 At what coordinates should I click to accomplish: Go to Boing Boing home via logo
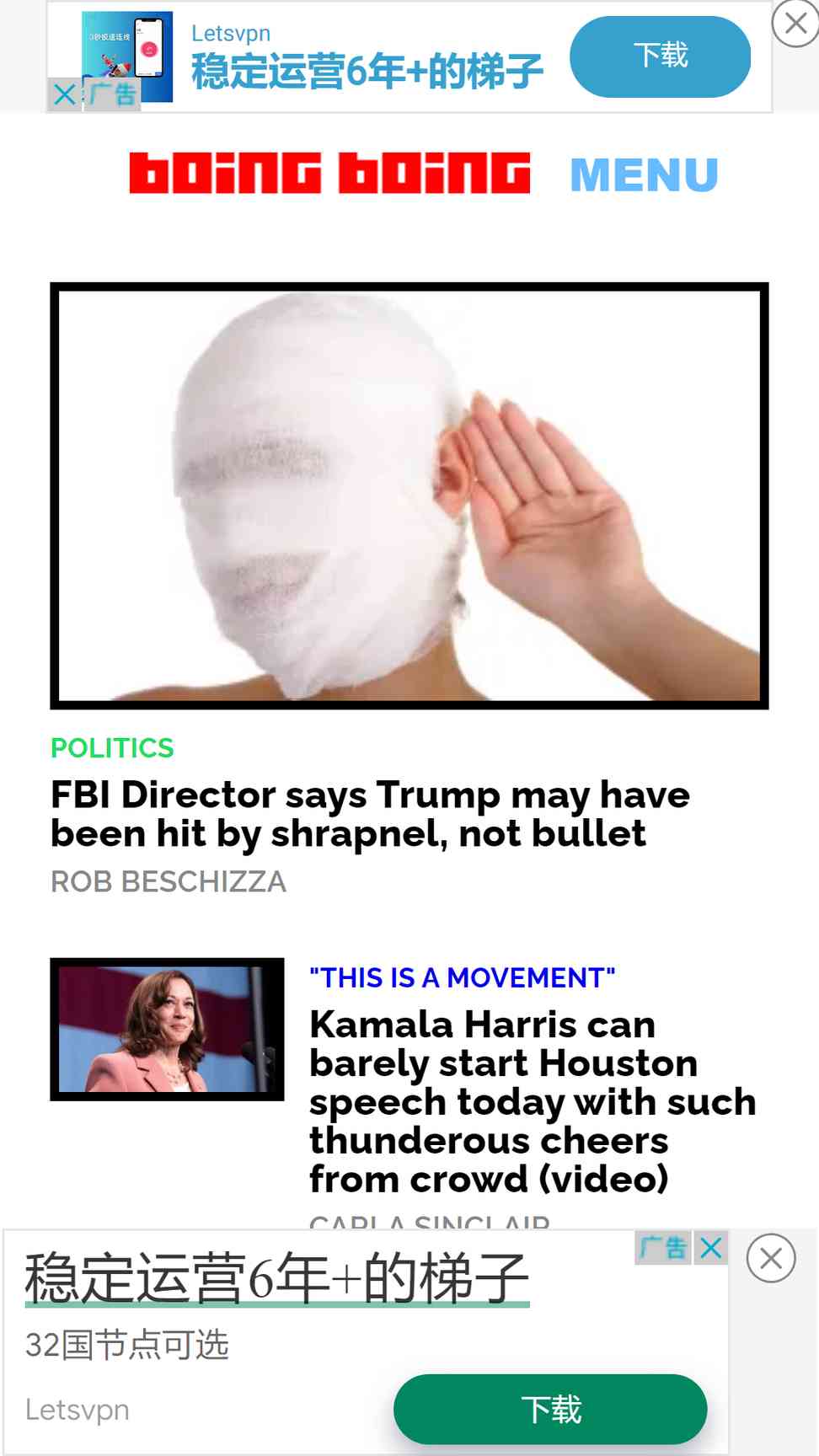329,173
